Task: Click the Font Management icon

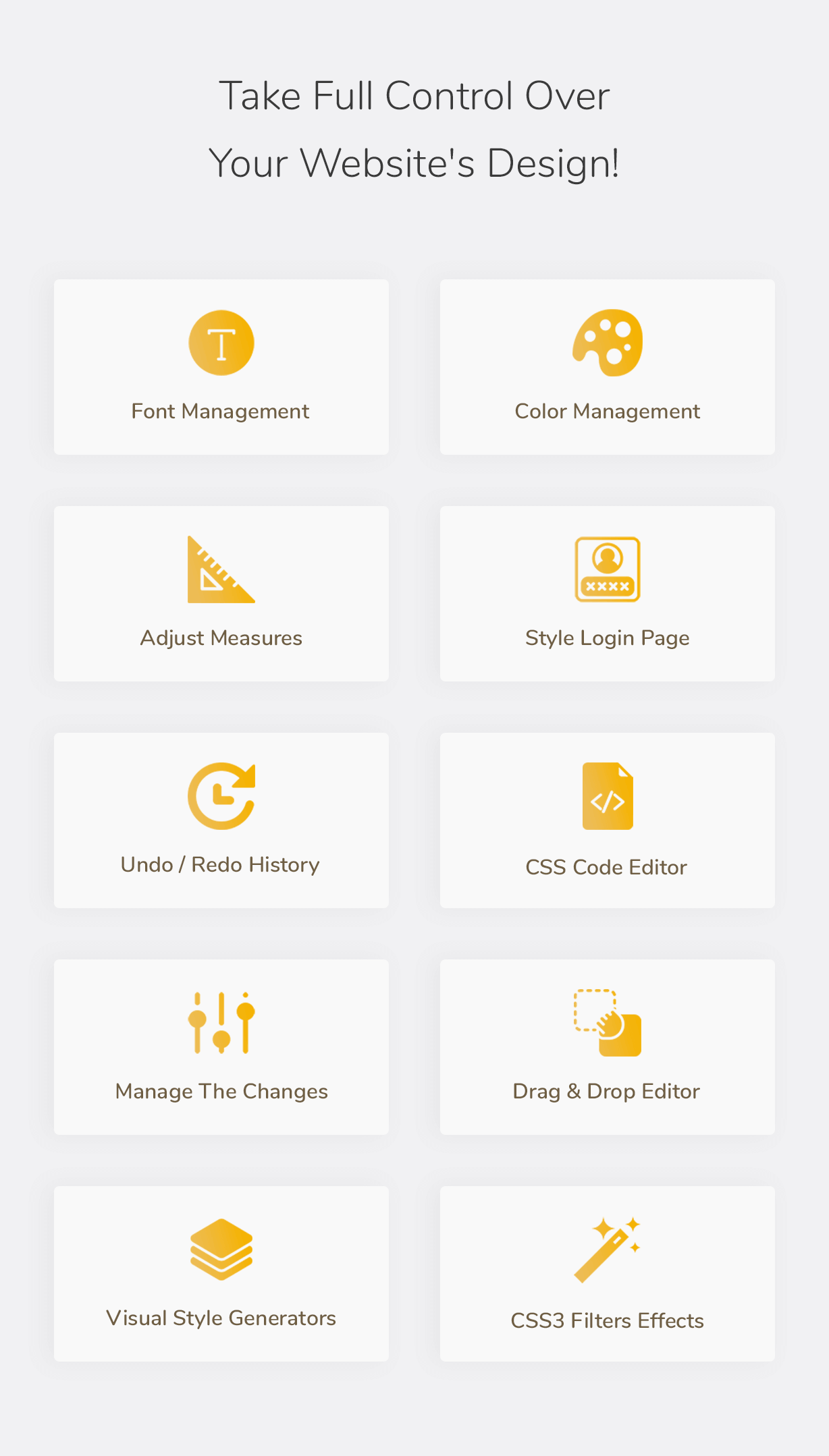Action: 220,341
